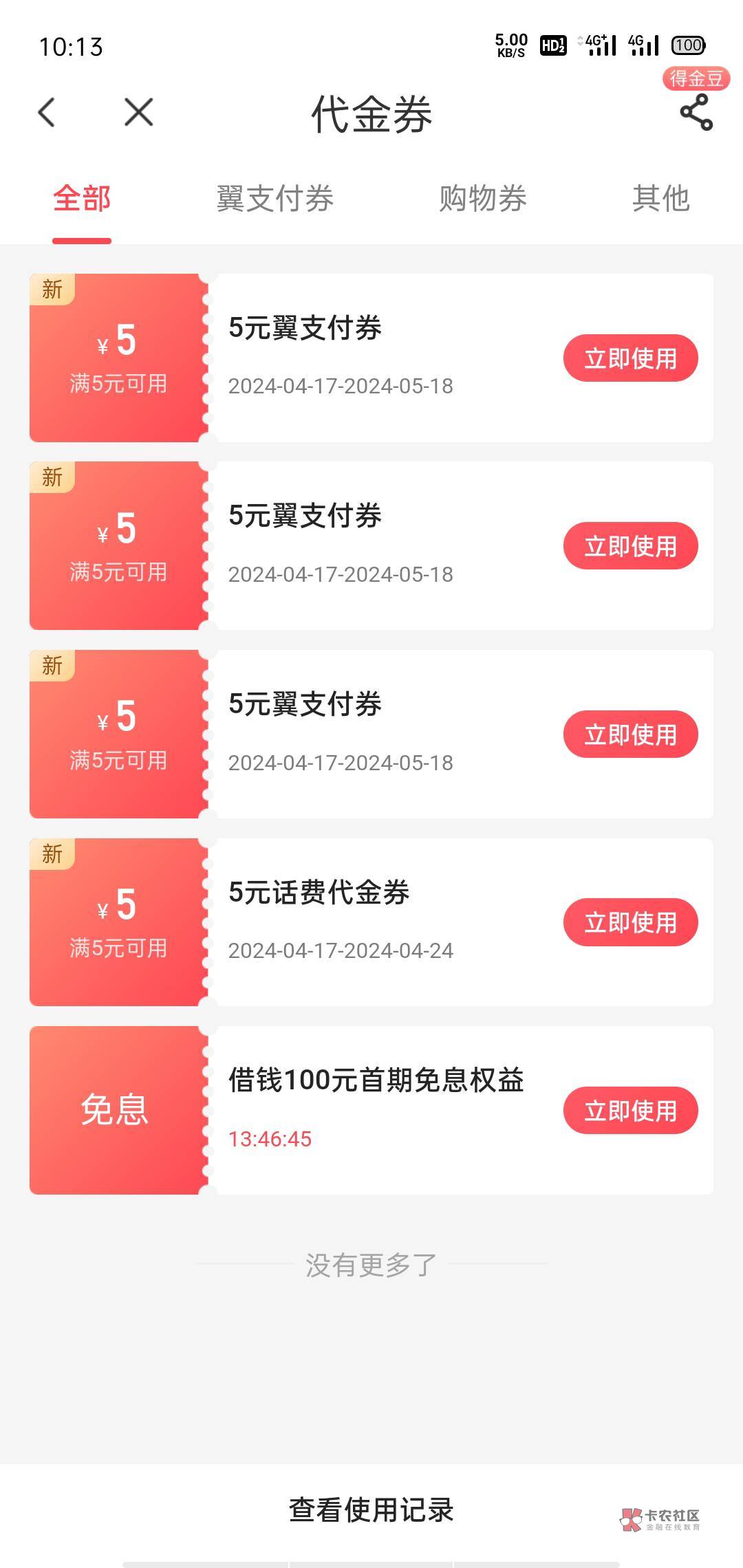Go back using the arrow icon

(46, 112)
